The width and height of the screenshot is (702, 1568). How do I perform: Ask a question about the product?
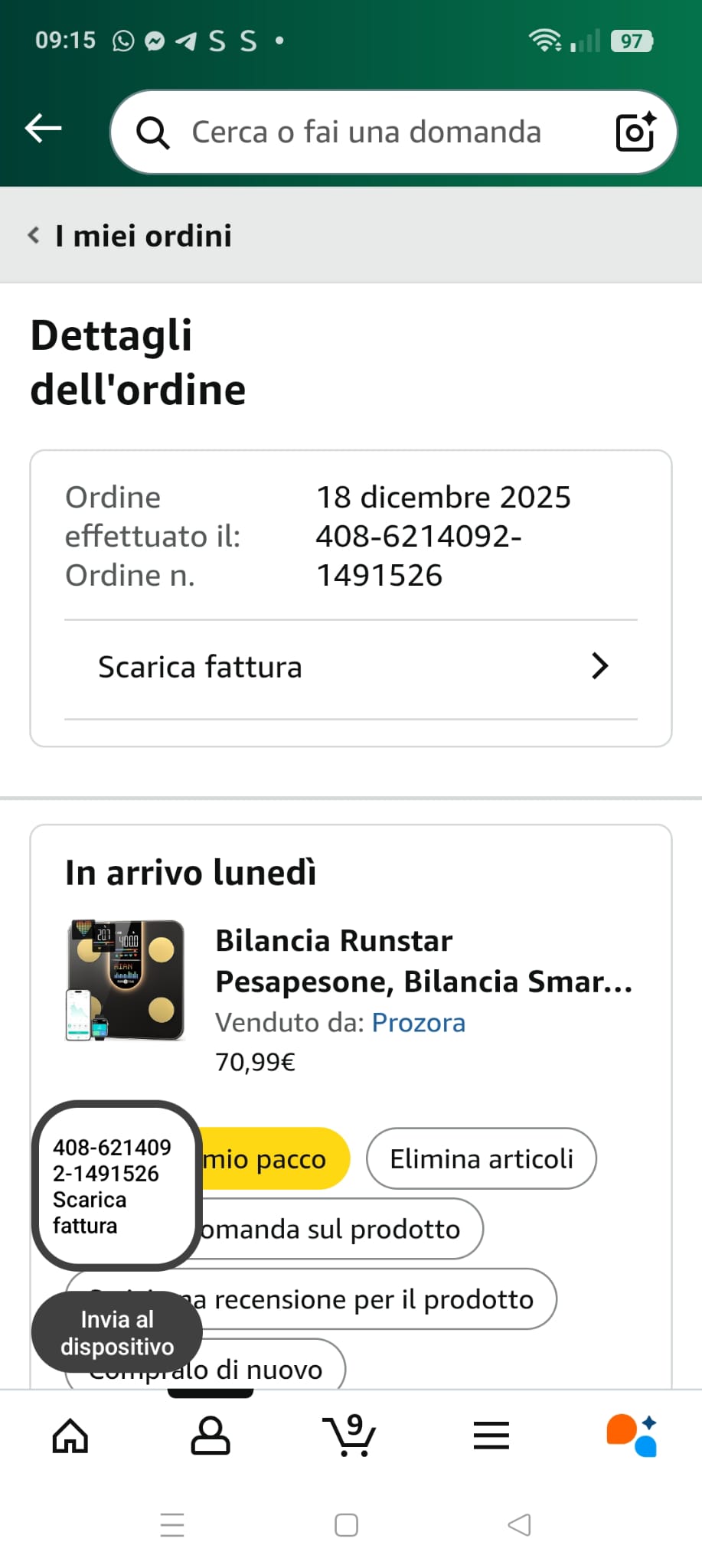[x=337, y=1230]
